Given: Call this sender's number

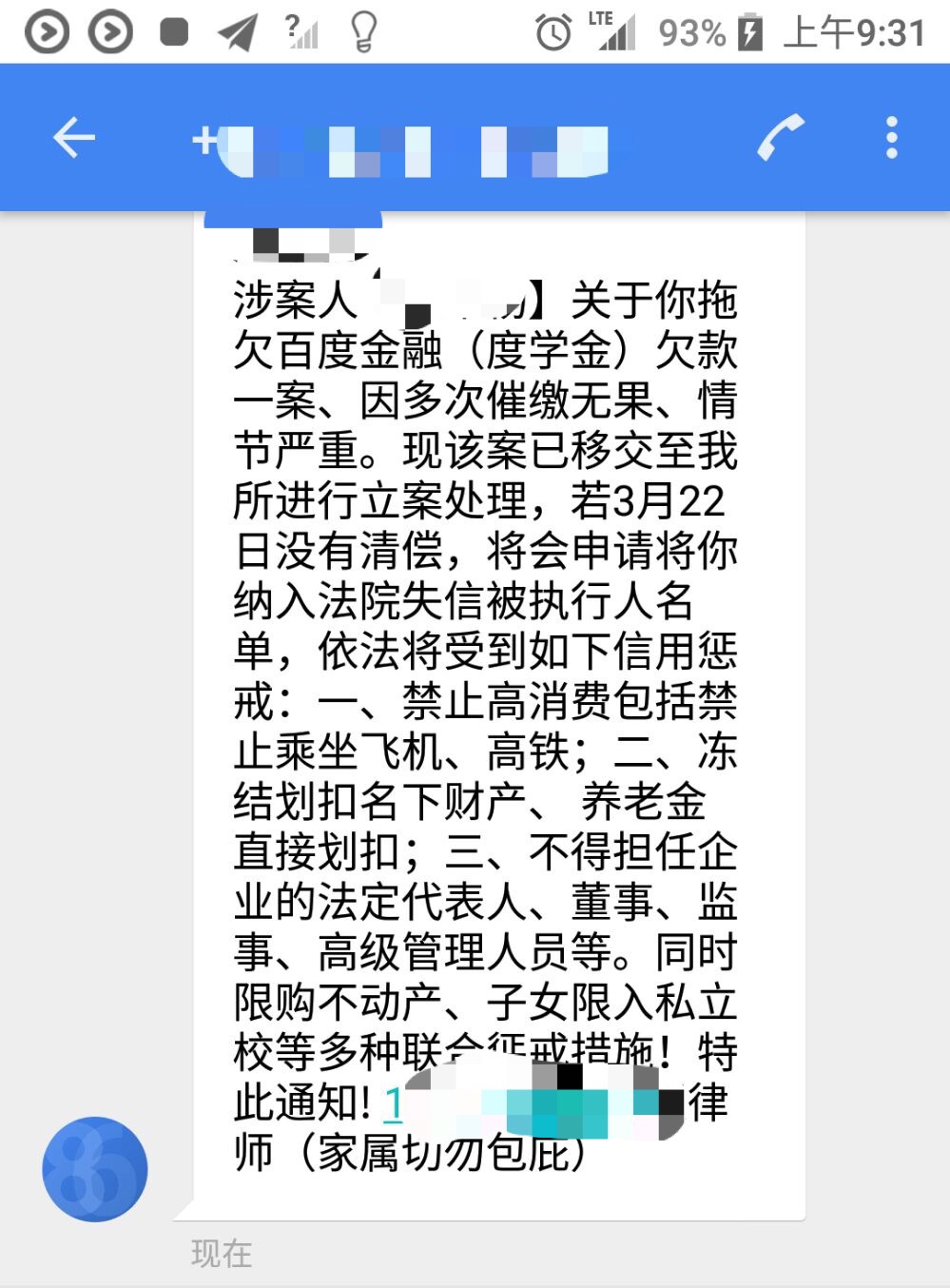Looking at the screenshot, I should click(x=781, y=139).
